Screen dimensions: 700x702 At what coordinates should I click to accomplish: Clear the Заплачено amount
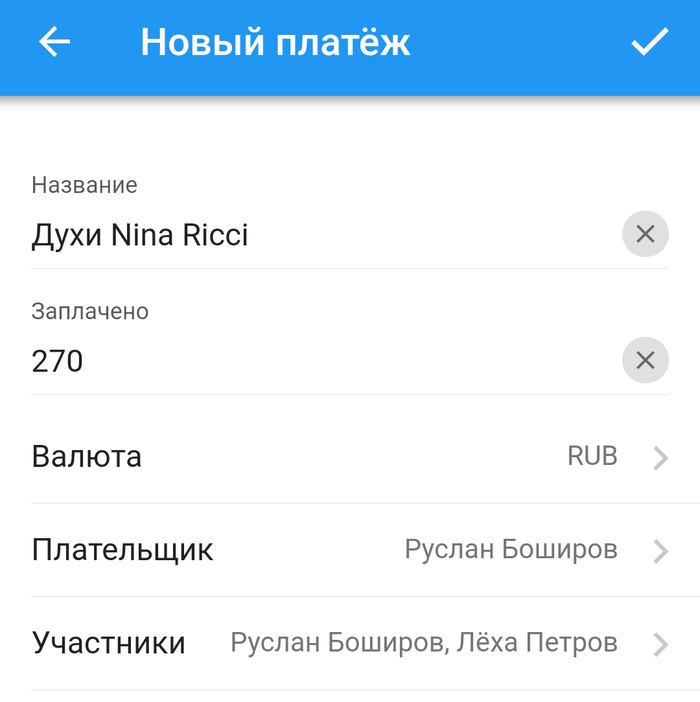pyautogui.click(x=645, y=360)
